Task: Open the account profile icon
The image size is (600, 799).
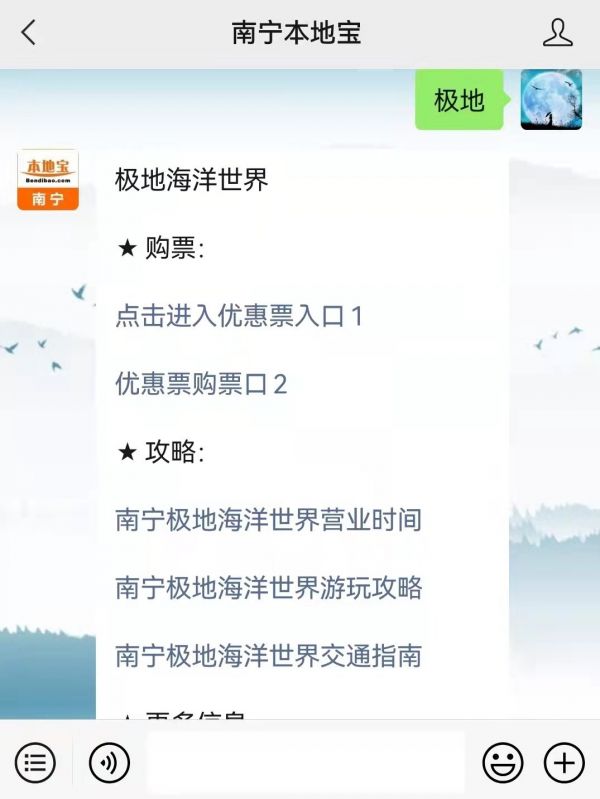Action: pyautogui.click(x=557, y=33)
